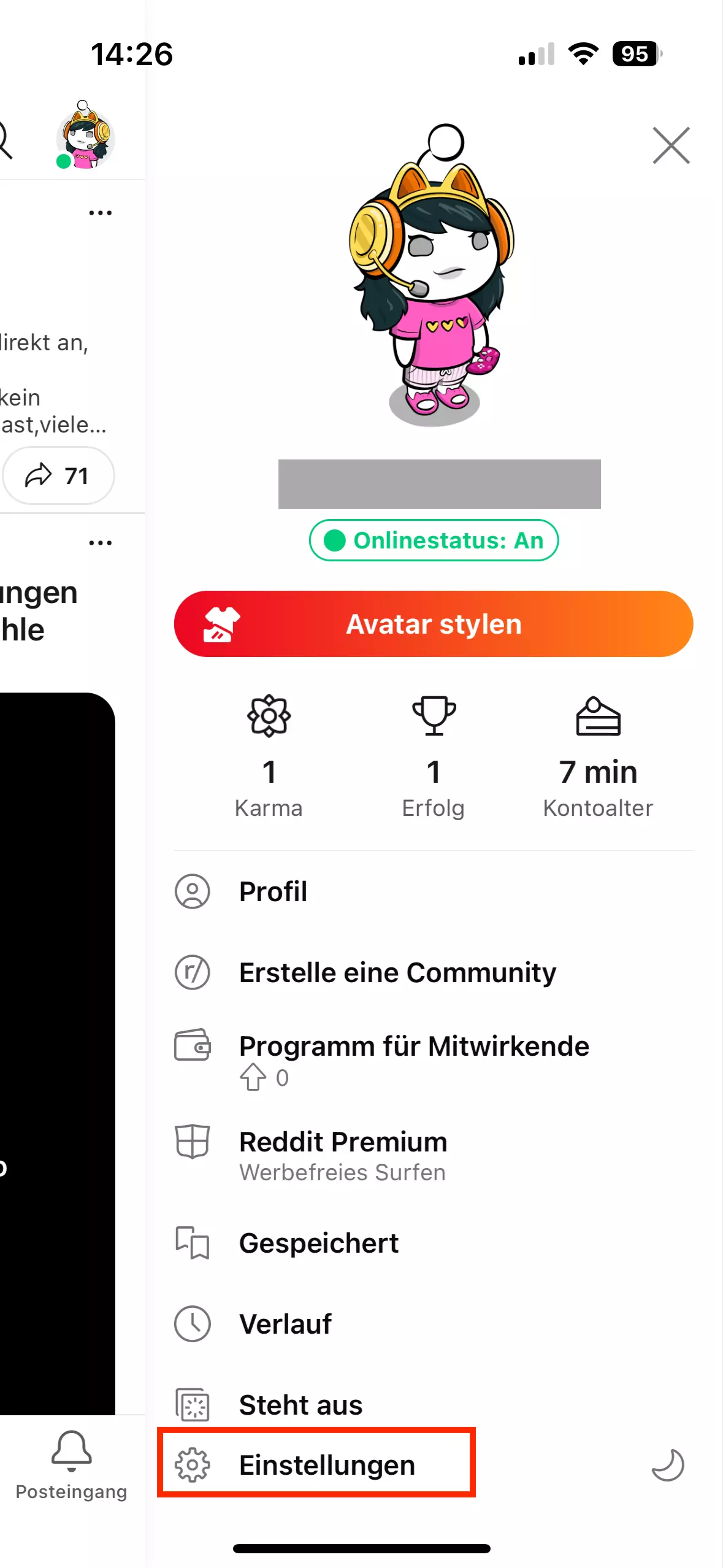Open the post overflow menu with three dots

click(100, 212)
